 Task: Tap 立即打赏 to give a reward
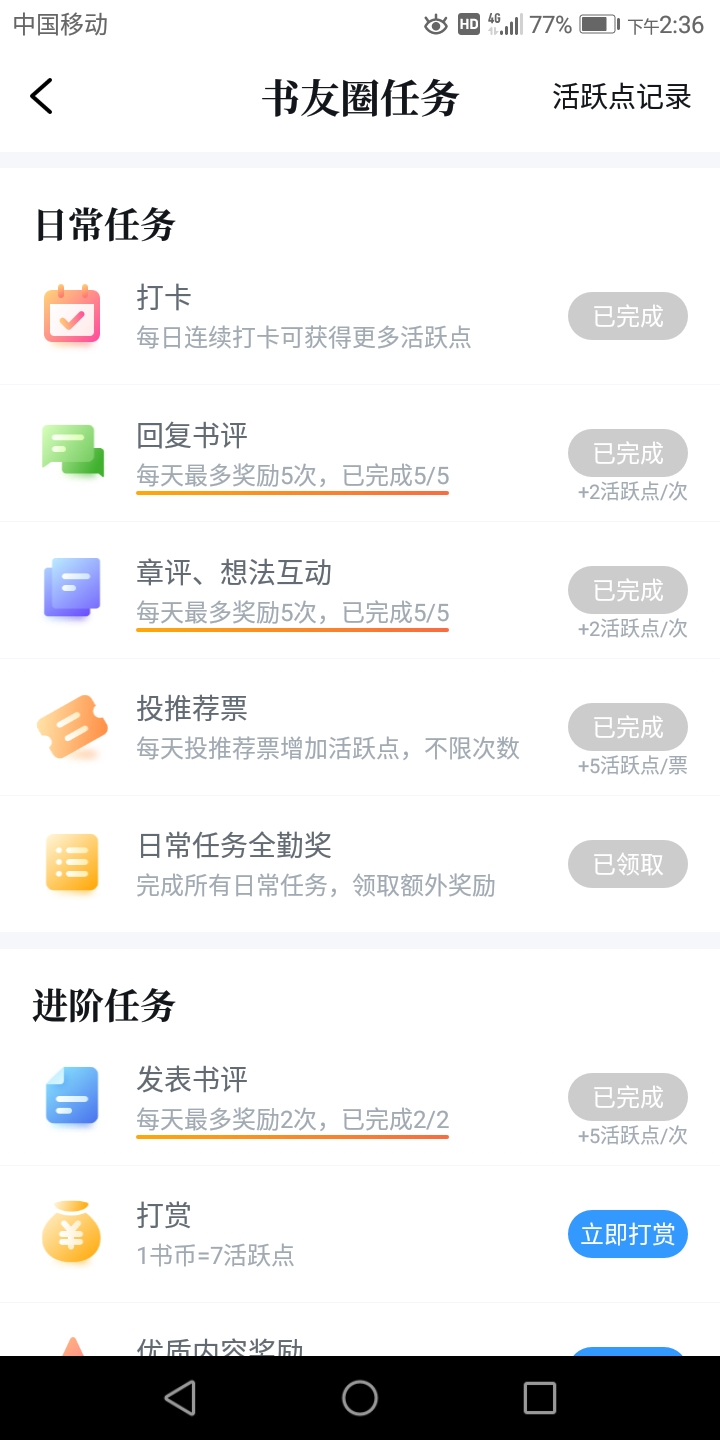click(x=628, y=1235)
